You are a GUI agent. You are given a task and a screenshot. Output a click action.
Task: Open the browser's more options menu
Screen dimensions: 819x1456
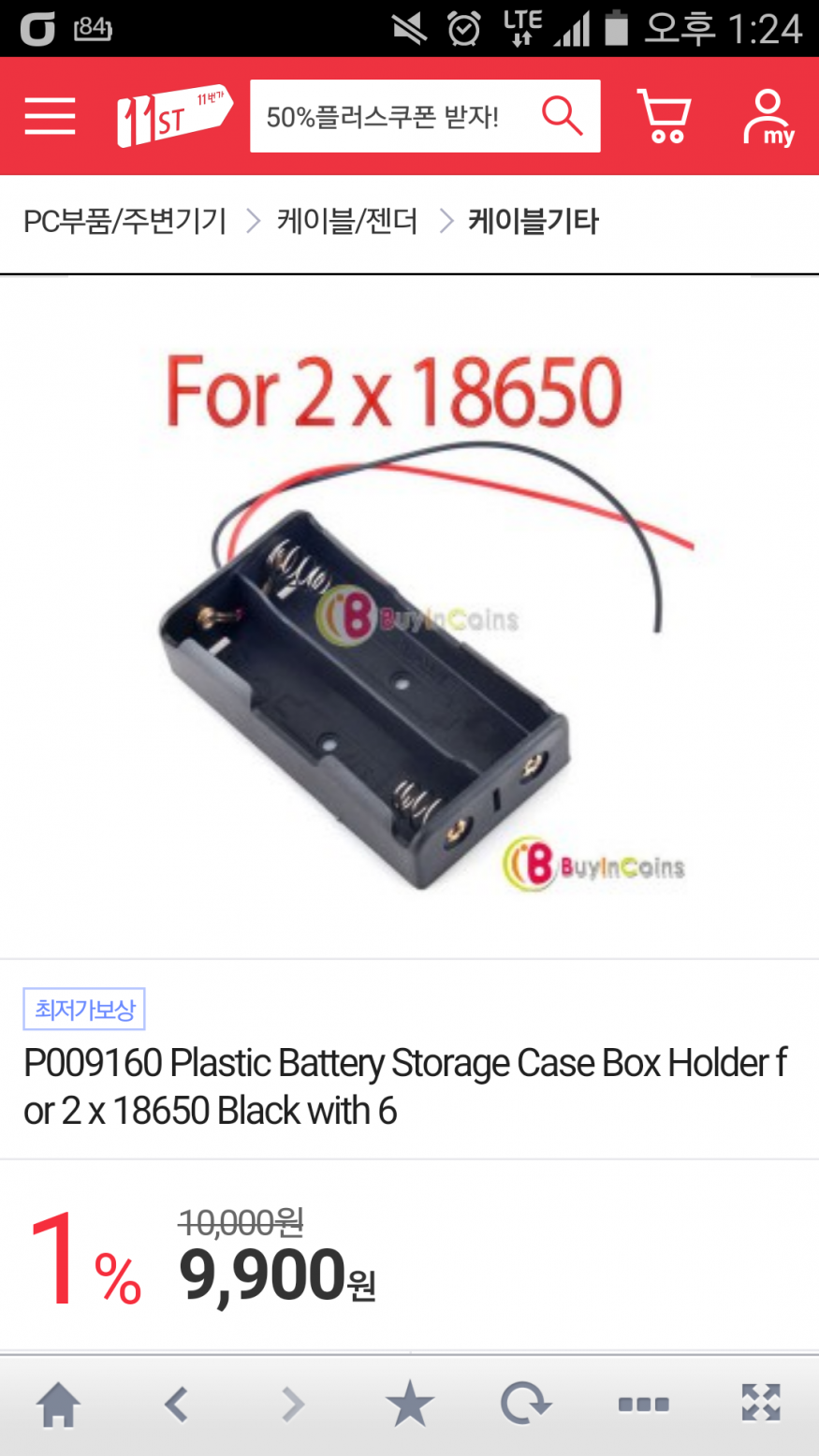[644, 1405]
